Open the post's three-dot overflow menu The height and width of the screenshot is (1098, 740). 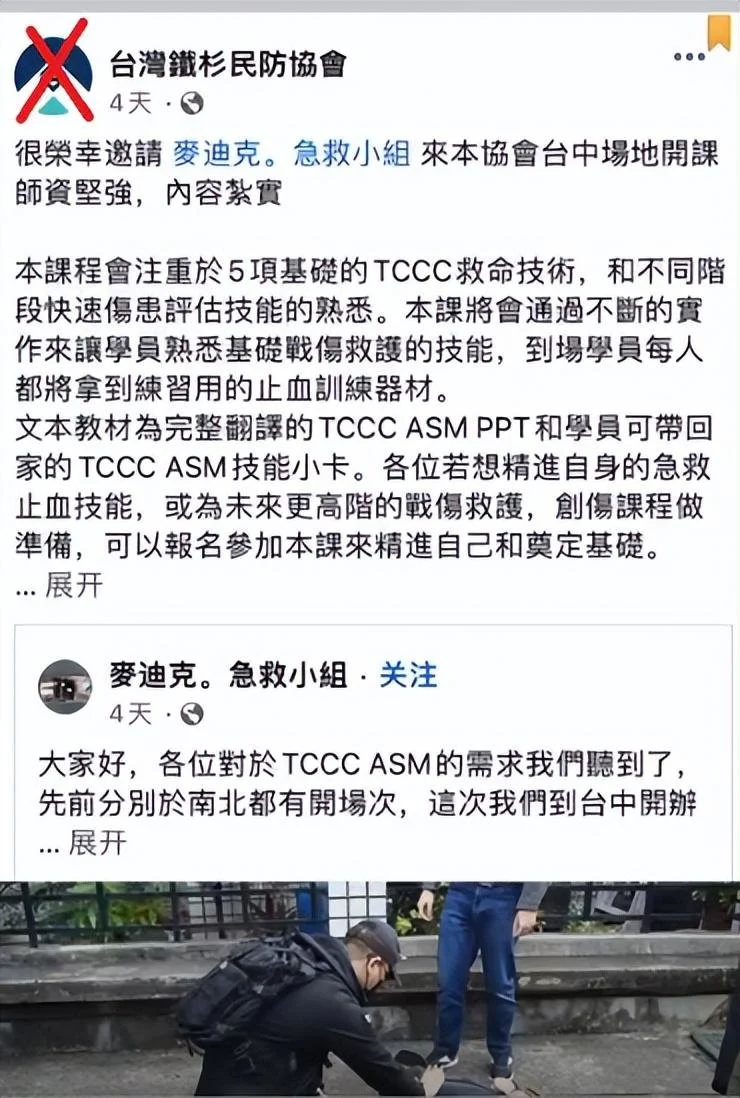[x=688, y=57]
